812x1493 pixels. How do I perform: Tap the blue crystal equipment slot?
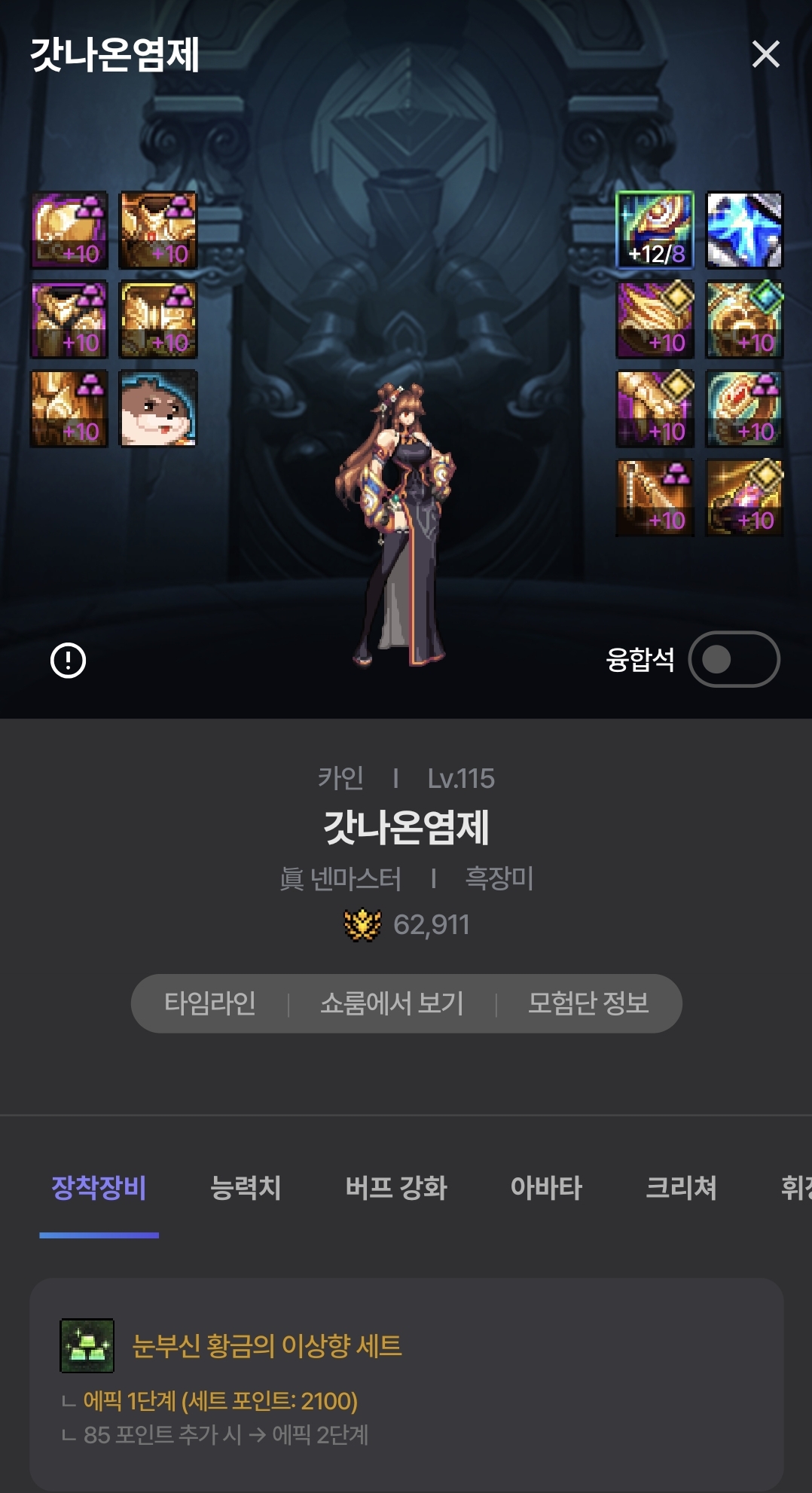point(743,231)
